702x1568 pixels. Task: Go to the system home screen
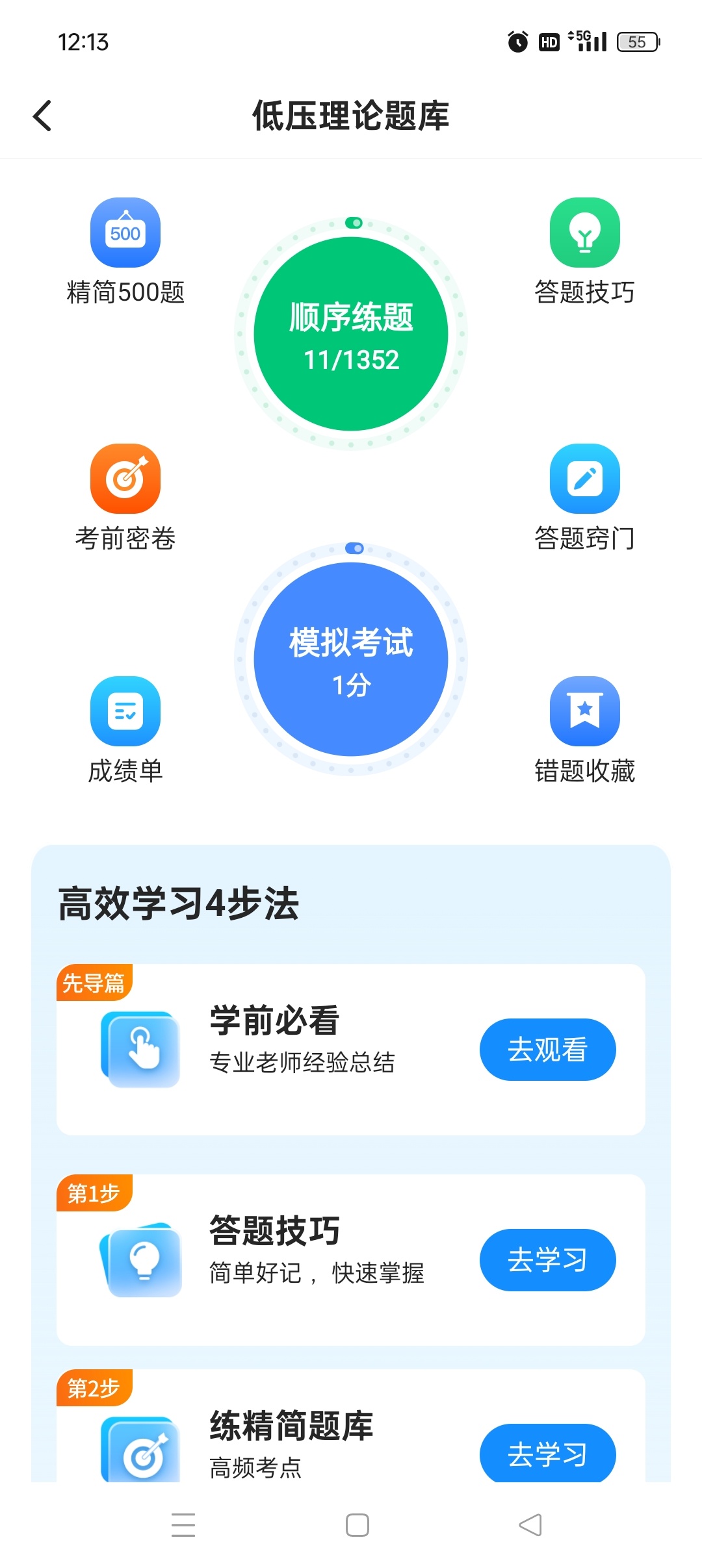pos(357,1524)
